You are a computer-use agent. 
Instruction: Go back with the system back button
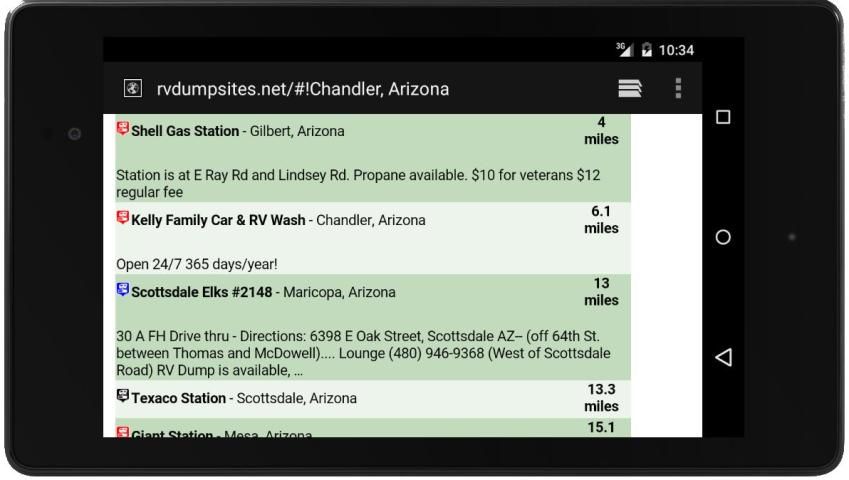tap(724, 355)
